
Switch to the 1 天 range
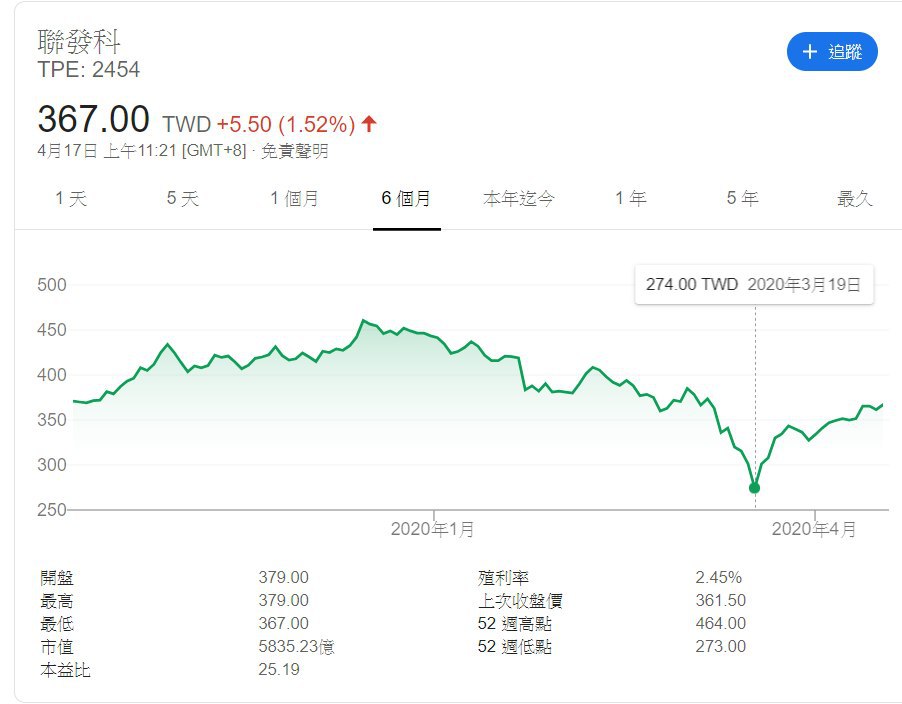[x=71, y=198]
